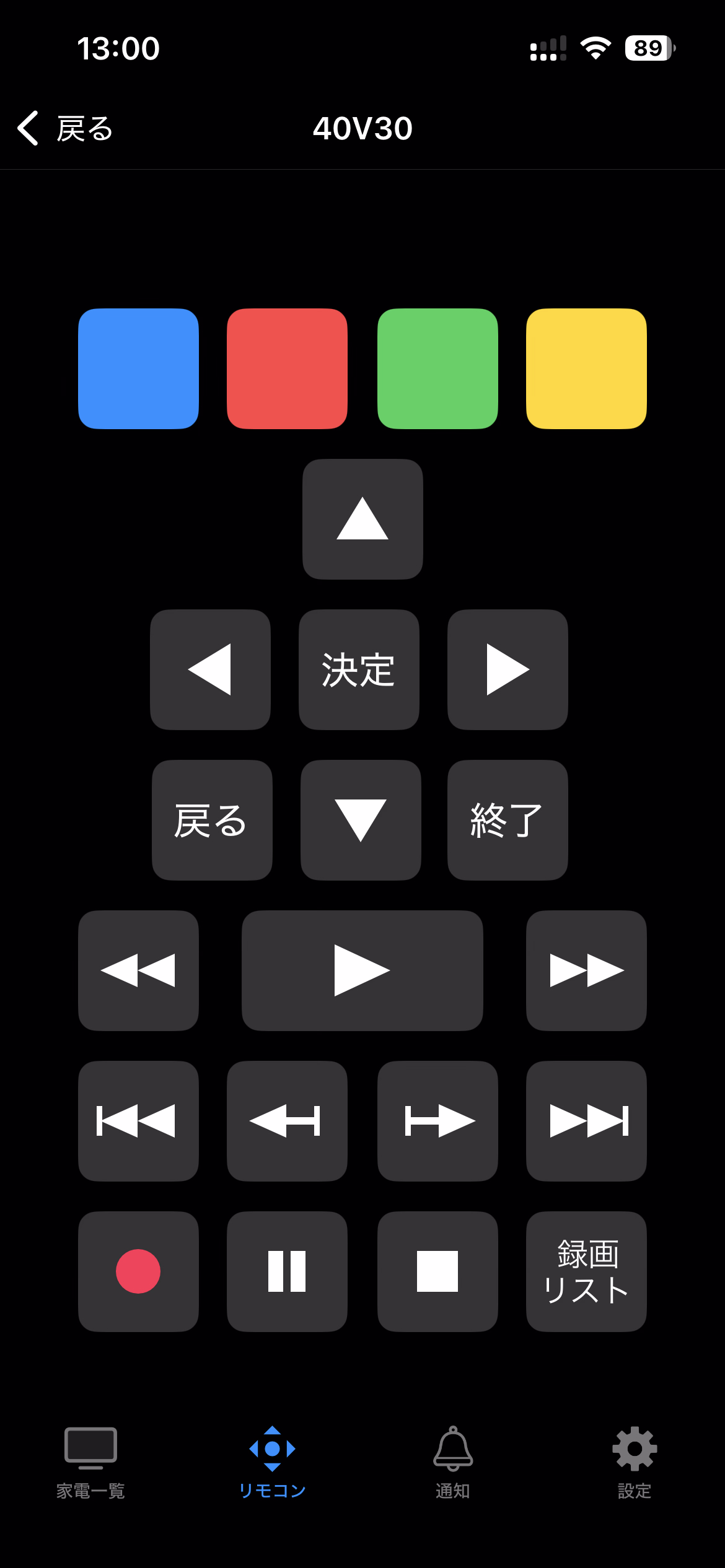Switch to the 設定 tab
Screen dimensions: 725x1568
pyautogui.click(x=634, y=1461)
